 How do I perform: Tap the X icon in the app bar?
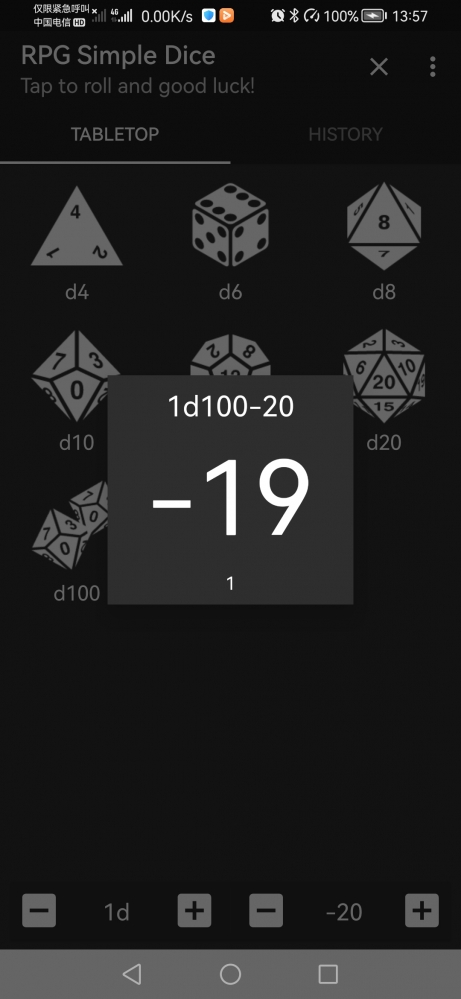(x=379, y=66)
